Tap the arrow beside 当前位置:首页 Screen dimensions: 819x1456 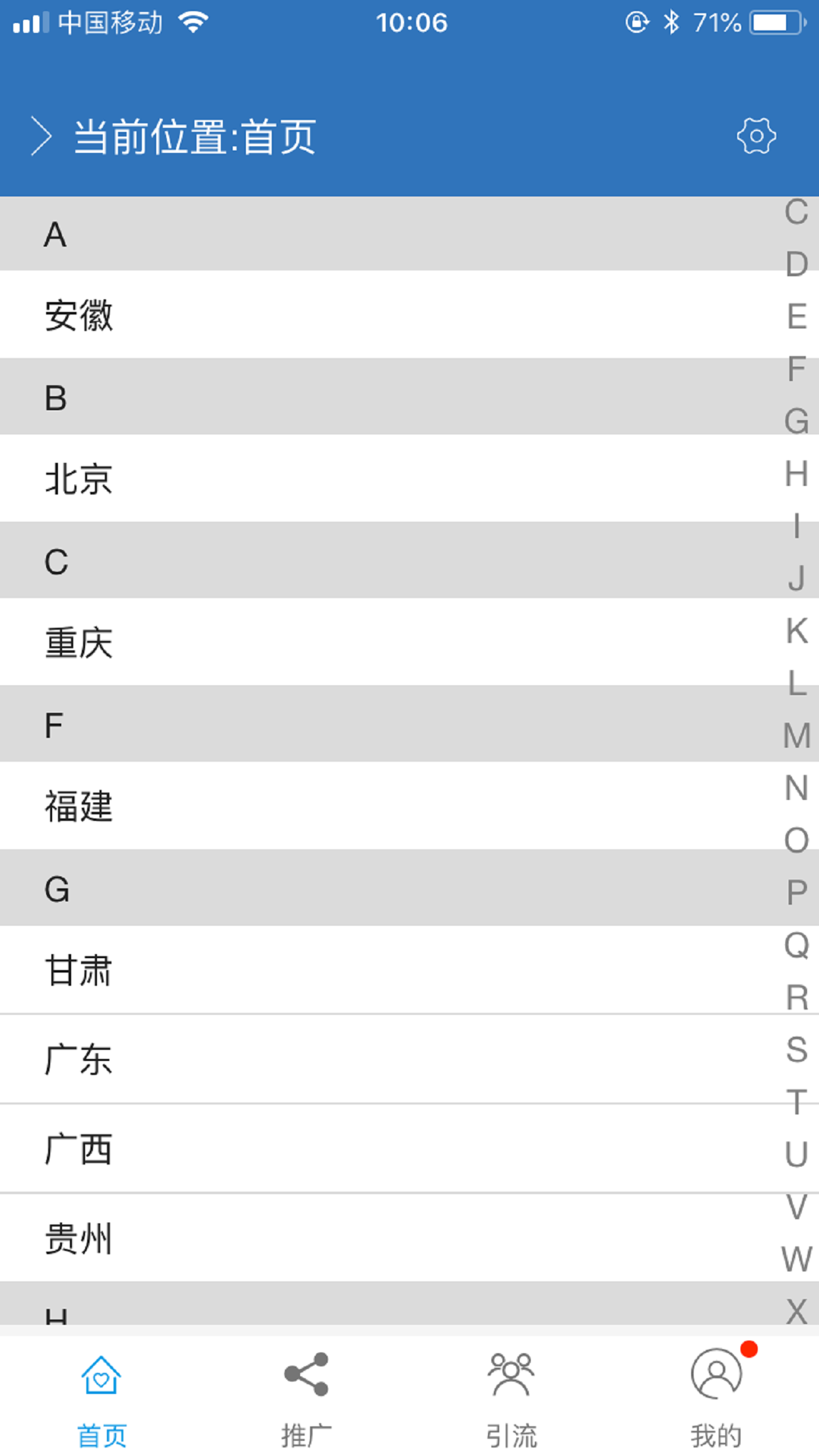click(x=41, y=136)
